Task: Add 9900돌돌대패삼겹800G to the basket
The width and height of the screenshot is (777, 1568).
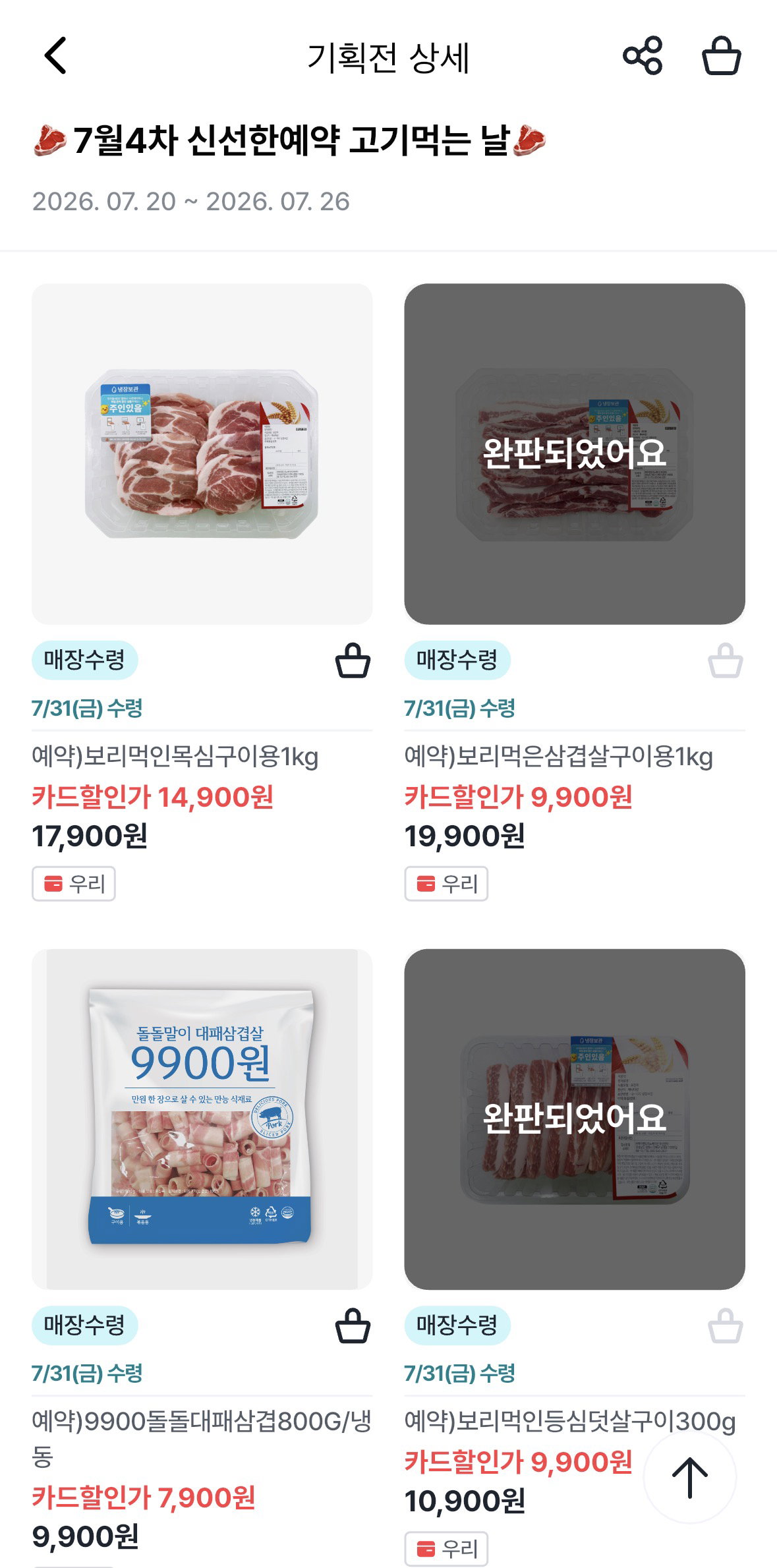Action: click(353, 1325)
